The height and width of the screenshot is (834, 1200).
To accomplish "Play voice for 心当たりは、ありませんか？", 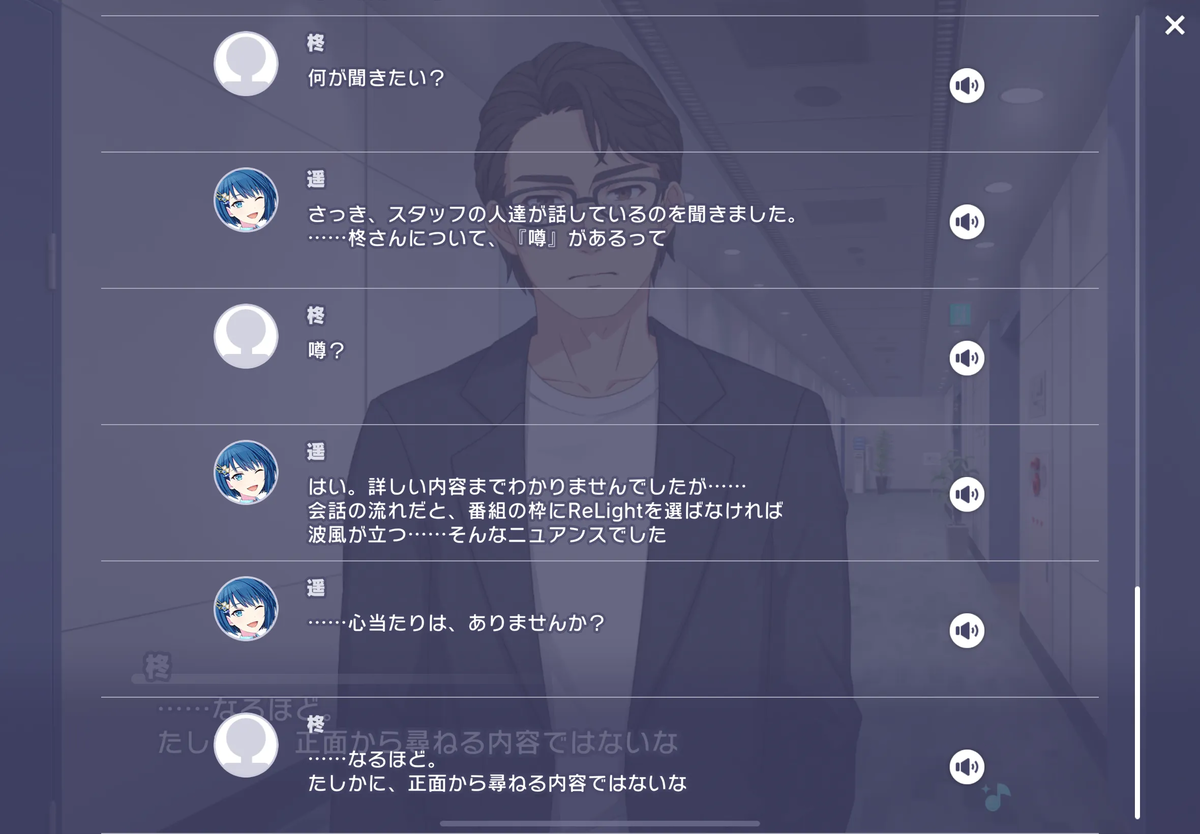I will (966, 630).
